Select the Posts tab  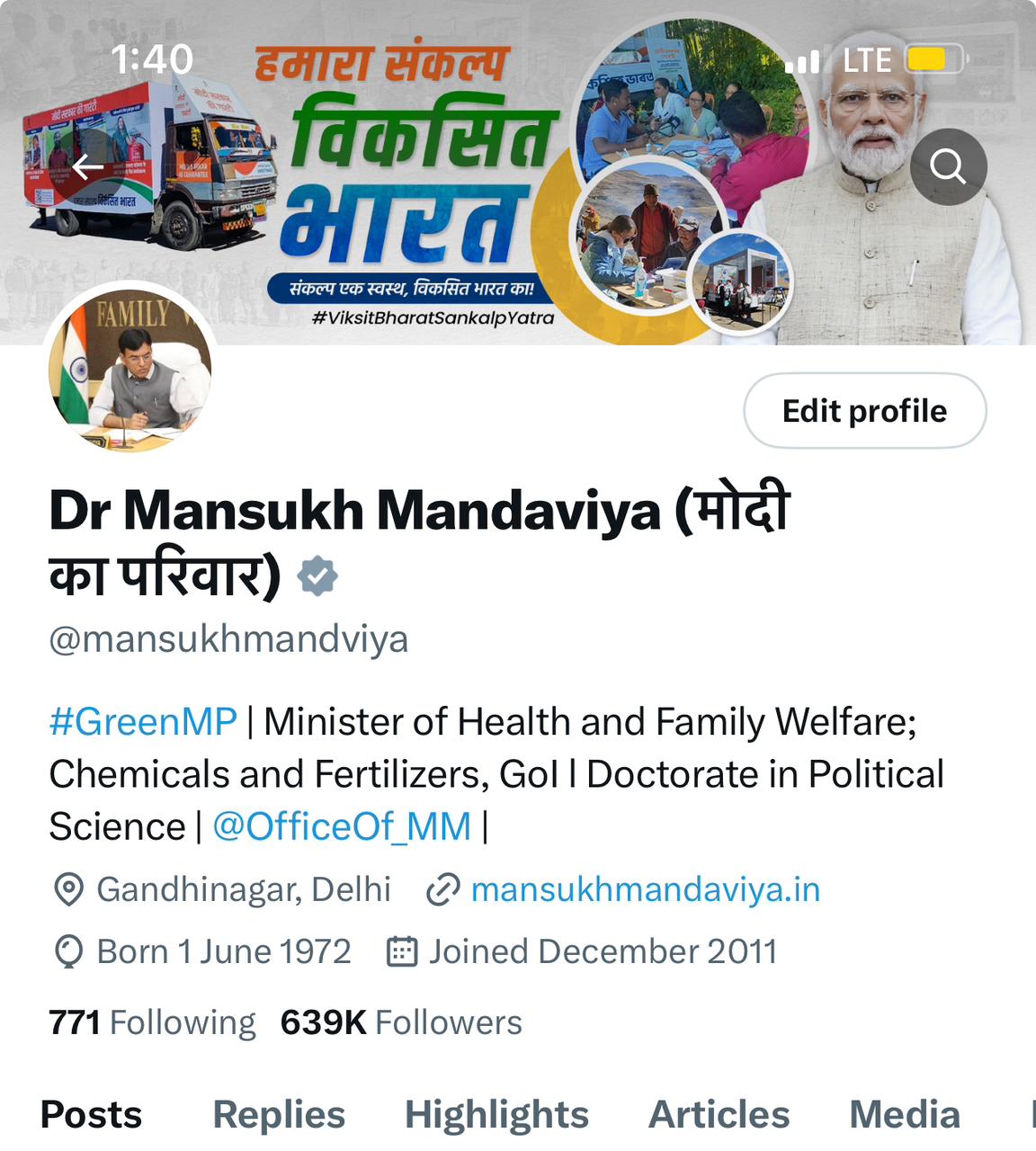(91, 1114)
